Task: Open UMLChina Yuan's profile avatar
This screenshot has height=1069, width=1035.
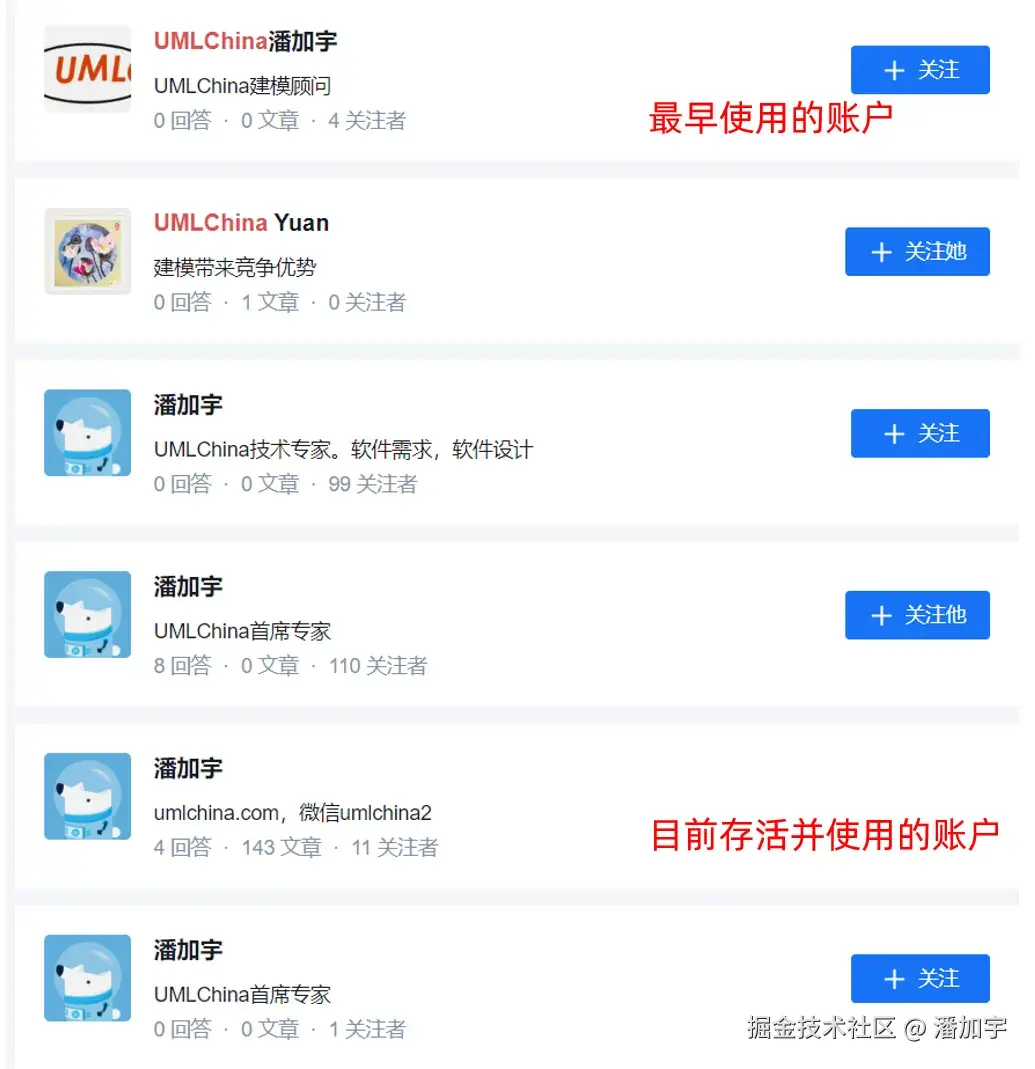Action: pyautogui.click(x=87, y=252)
